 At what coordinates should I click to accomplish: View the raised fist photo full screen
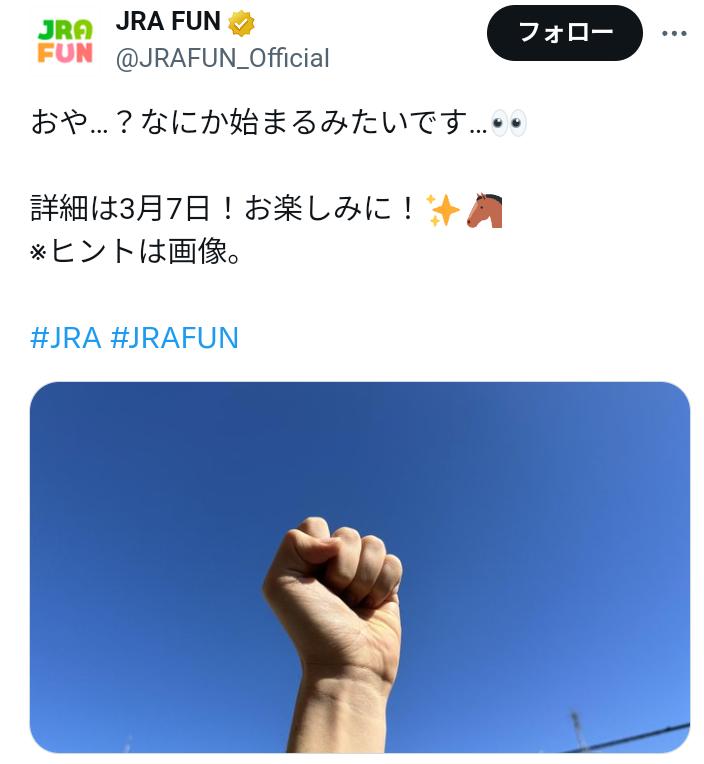360,566
